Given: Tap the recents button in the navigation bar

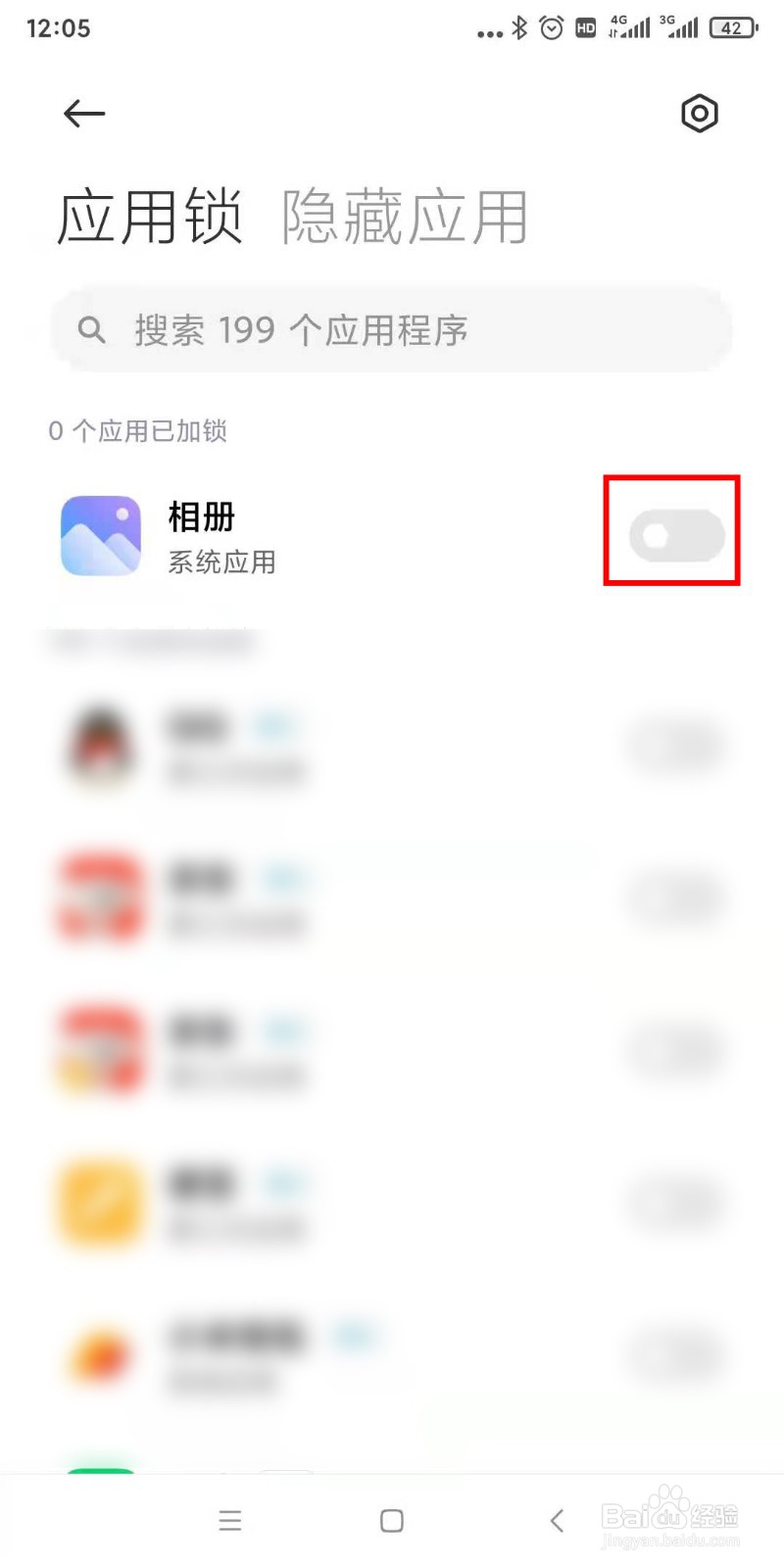Looking at the screenshot, I should pos(230,1520).
